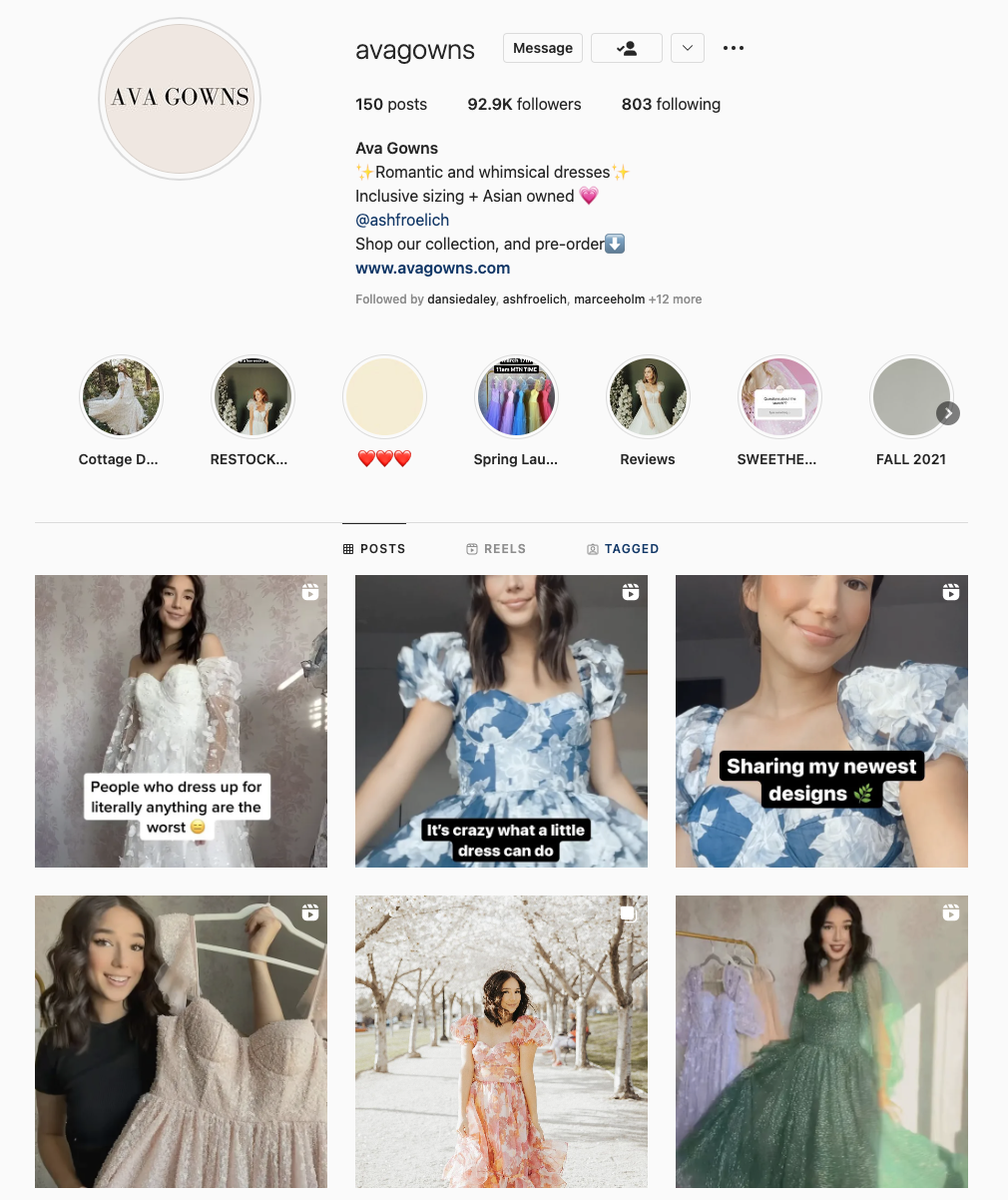Show more highlights with the right arrow
1008x1200 pixels.
[948, 413]
